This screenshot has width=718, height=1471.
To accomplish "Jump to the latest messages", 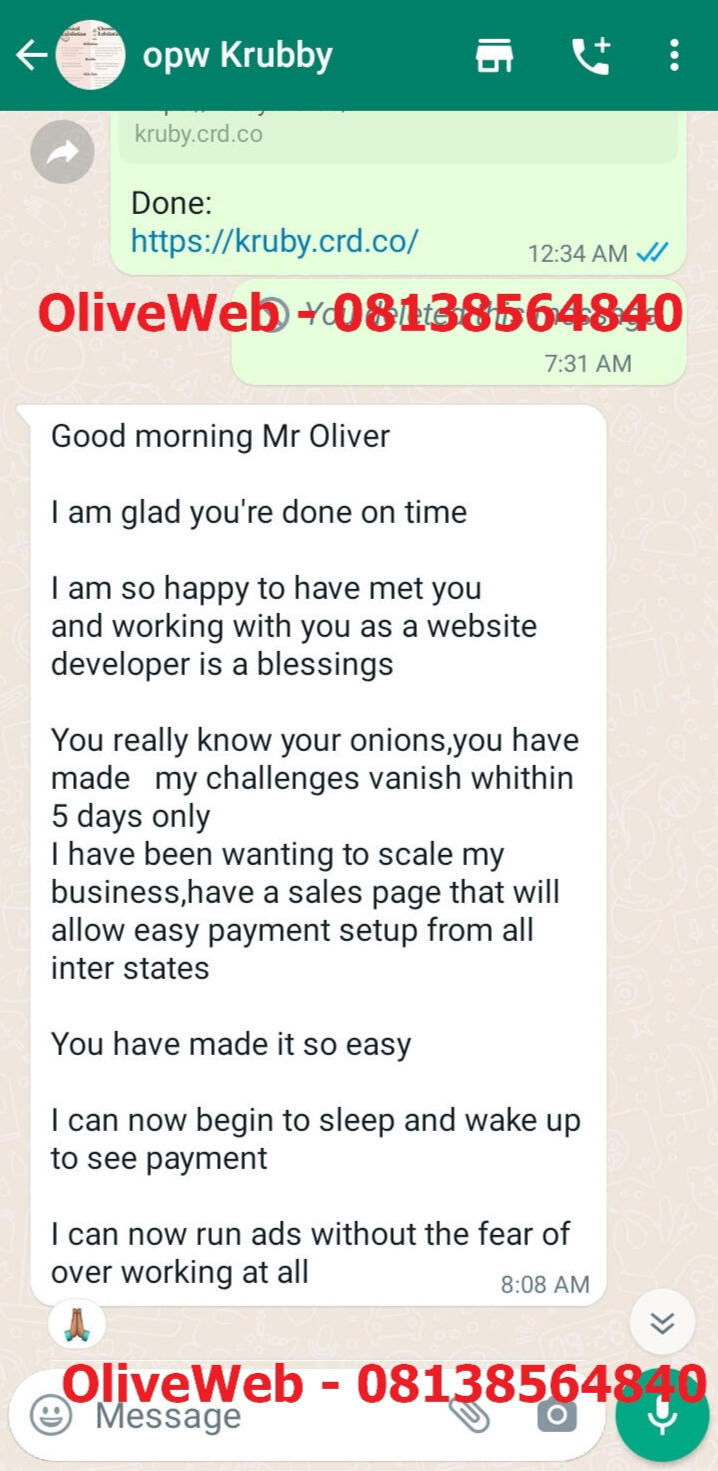I will [x=662, y=1322].
